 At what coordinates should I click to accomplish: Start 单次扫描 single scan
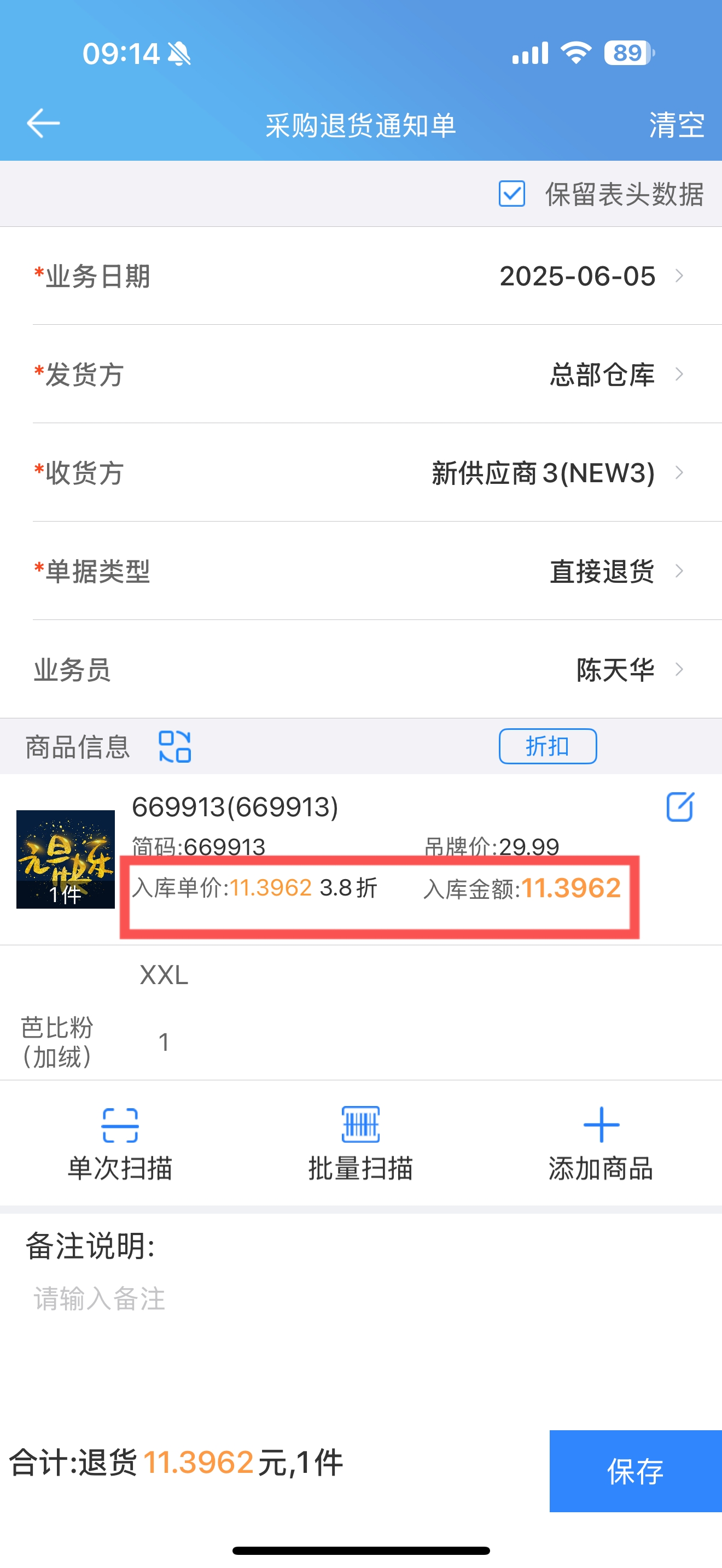(120, 1144)
